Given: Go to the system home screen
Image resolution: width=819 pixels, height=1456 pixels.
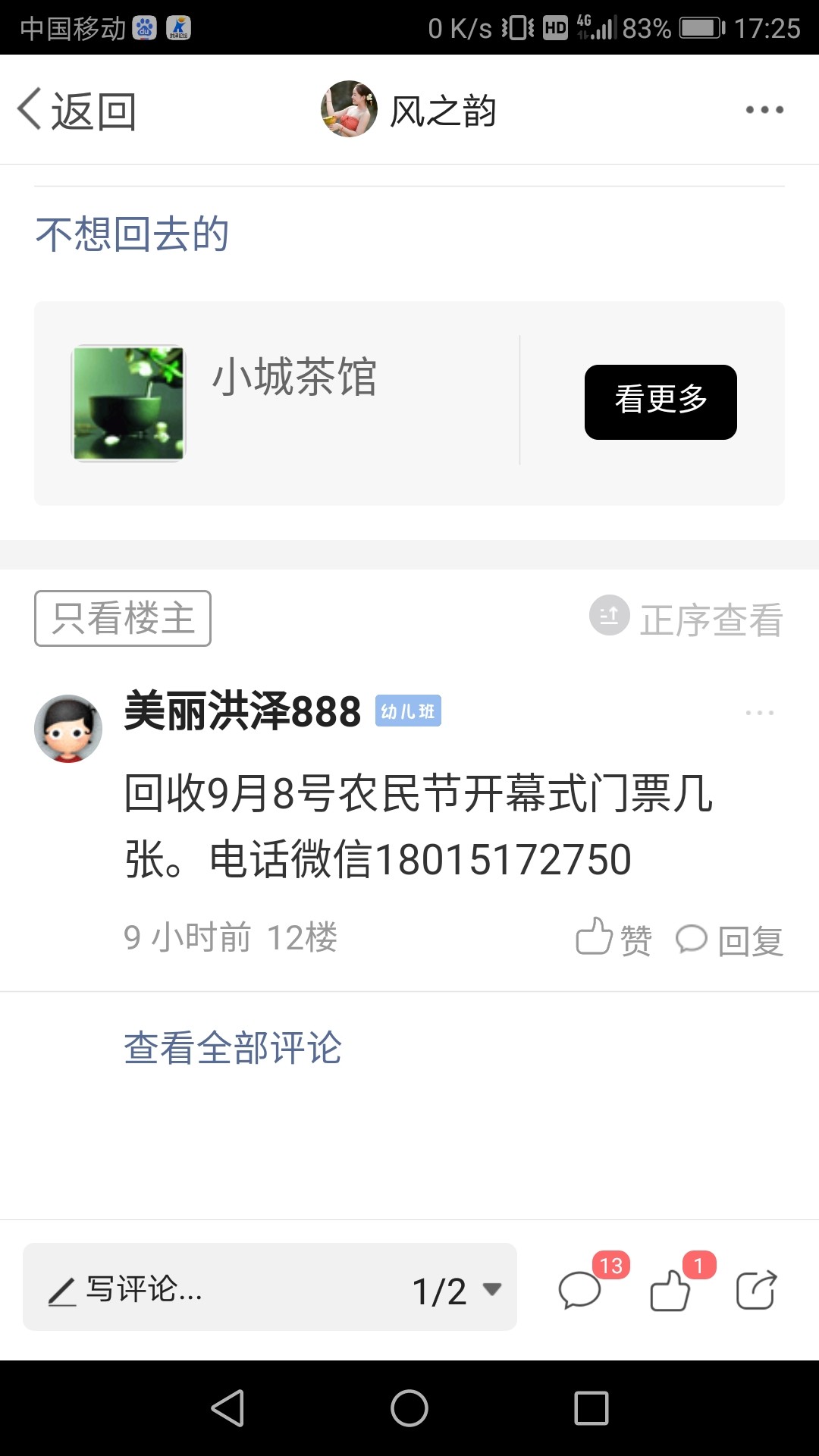Looking at the screenshot, I should pyautogui.click(x=409, y=1408).
